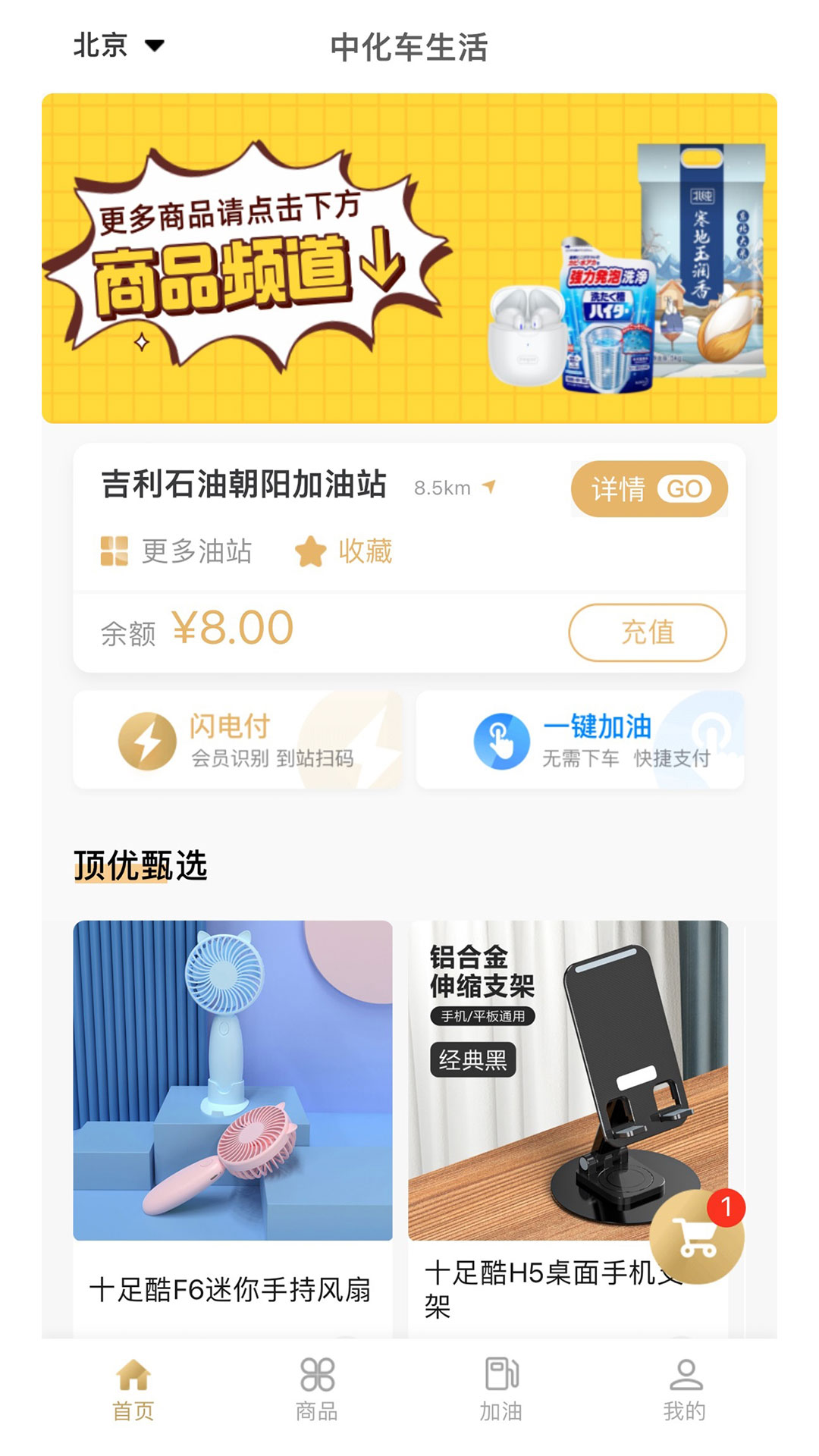
Task: Open the floating shopping cart
Action: (696, 1238)
